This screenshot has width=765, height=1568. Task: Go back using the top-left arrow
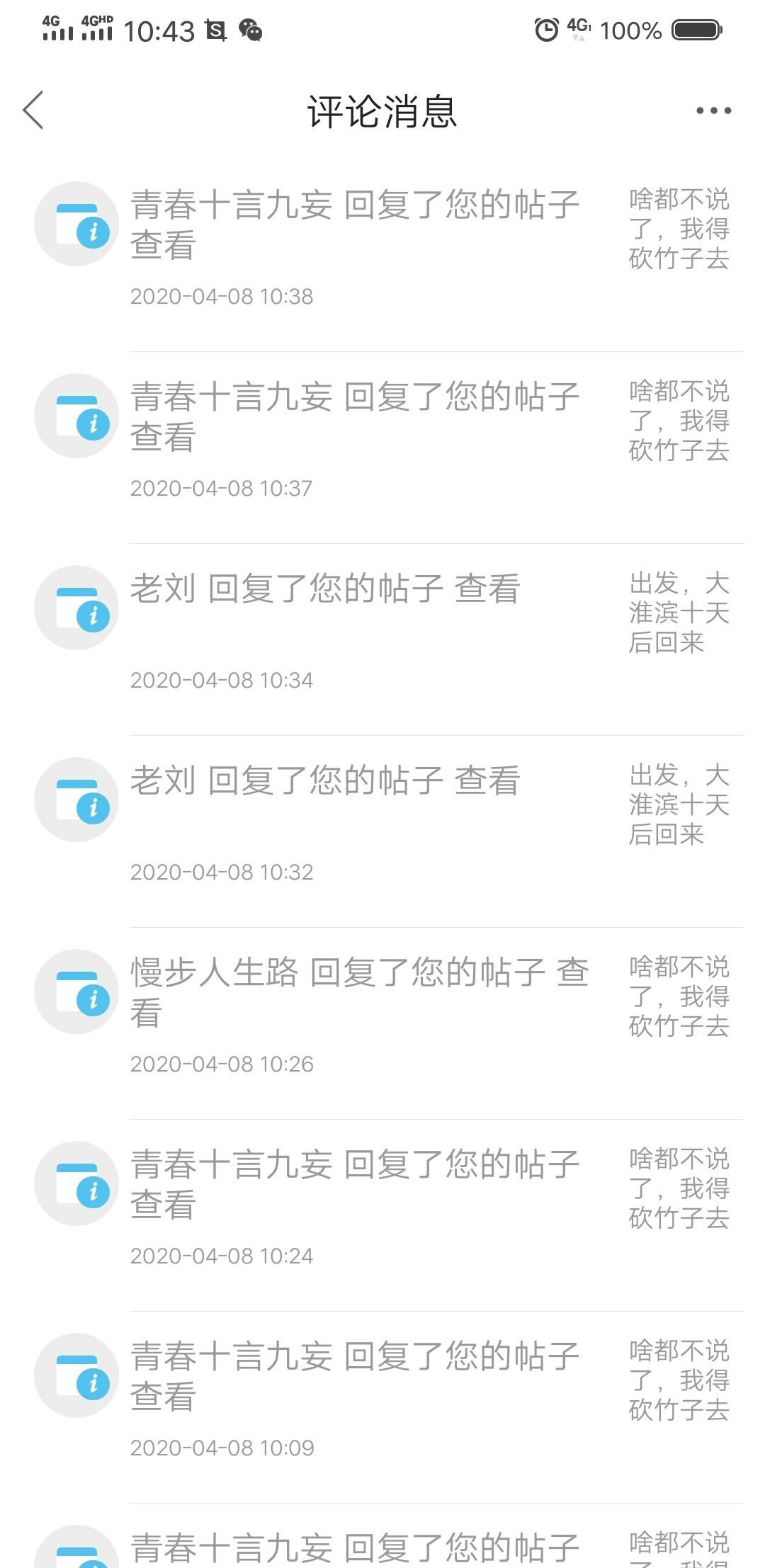33,110
